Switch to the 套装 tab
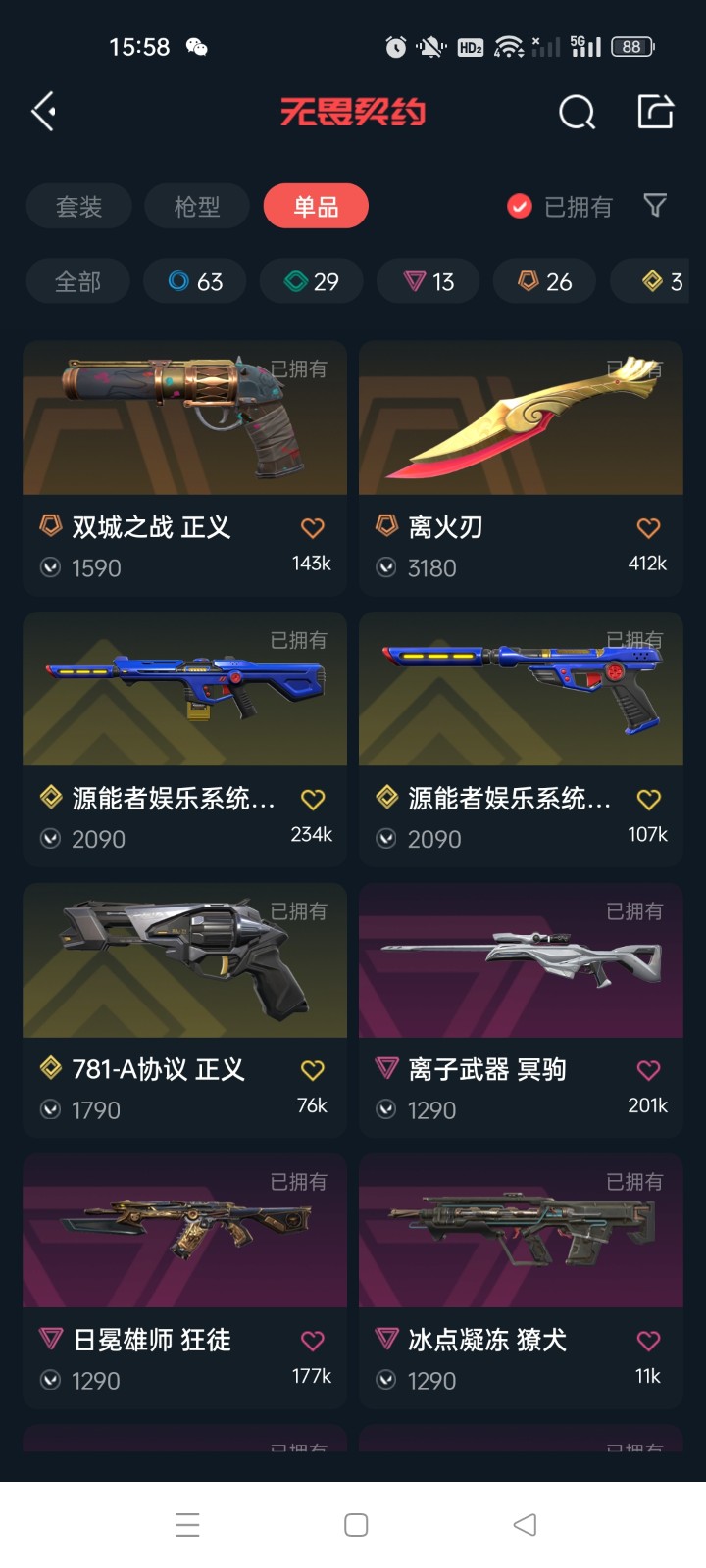Viewport: 706px width, 1568px height. point(78,207)
